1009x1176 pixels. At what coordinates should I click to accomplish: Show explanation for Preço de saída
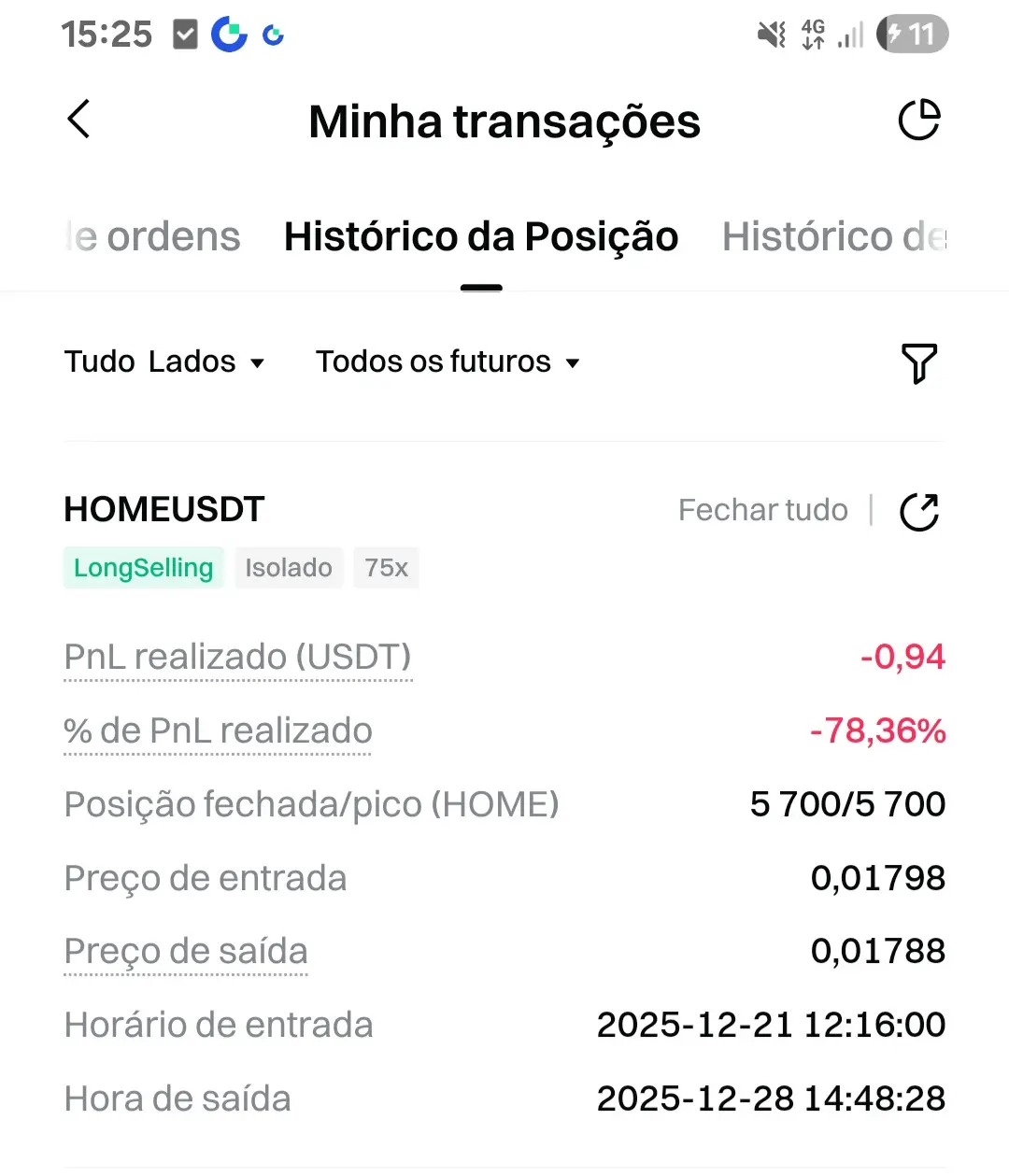click(186, 952)
